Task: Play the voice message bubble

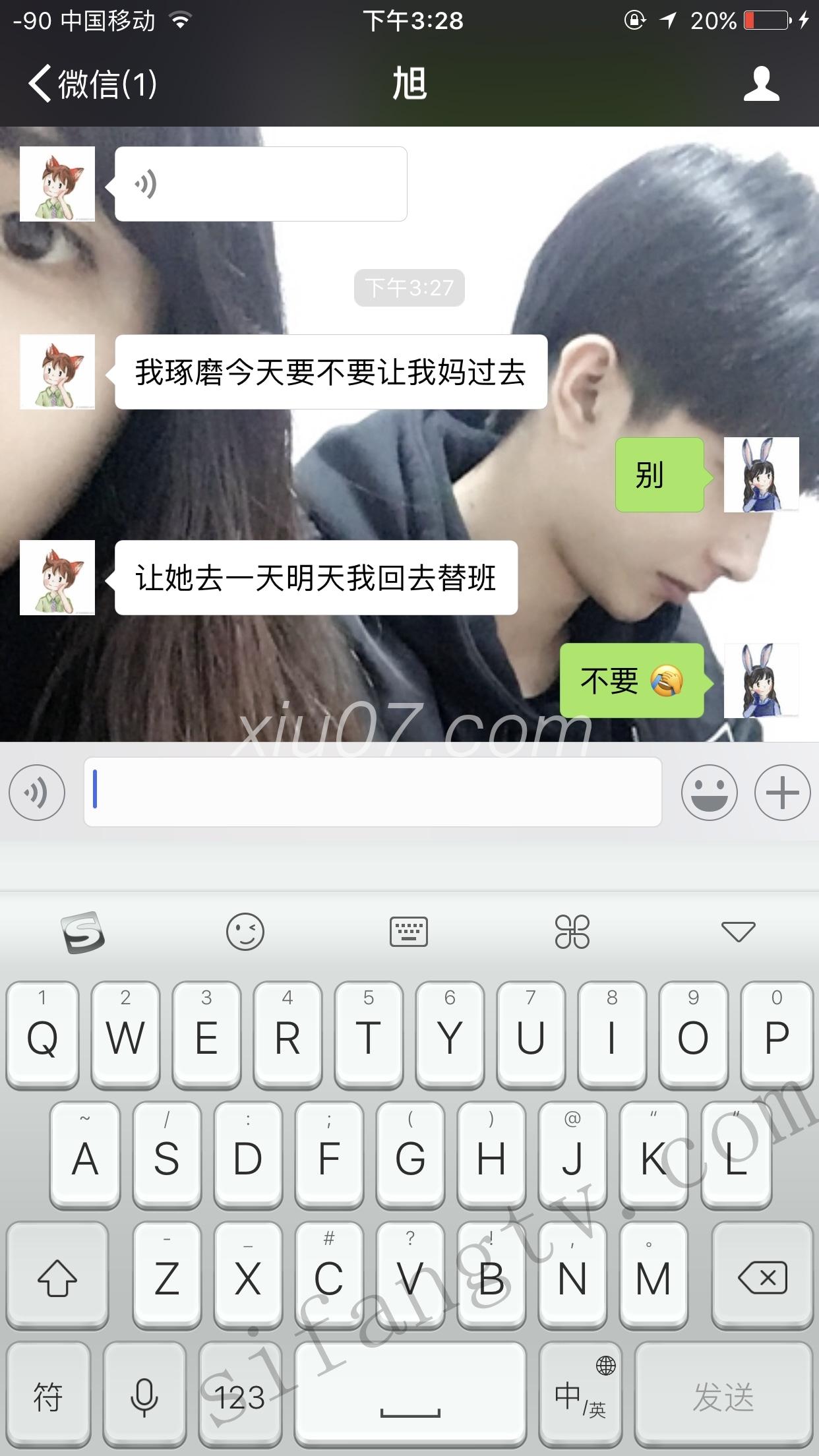Action: click(260, 184)
